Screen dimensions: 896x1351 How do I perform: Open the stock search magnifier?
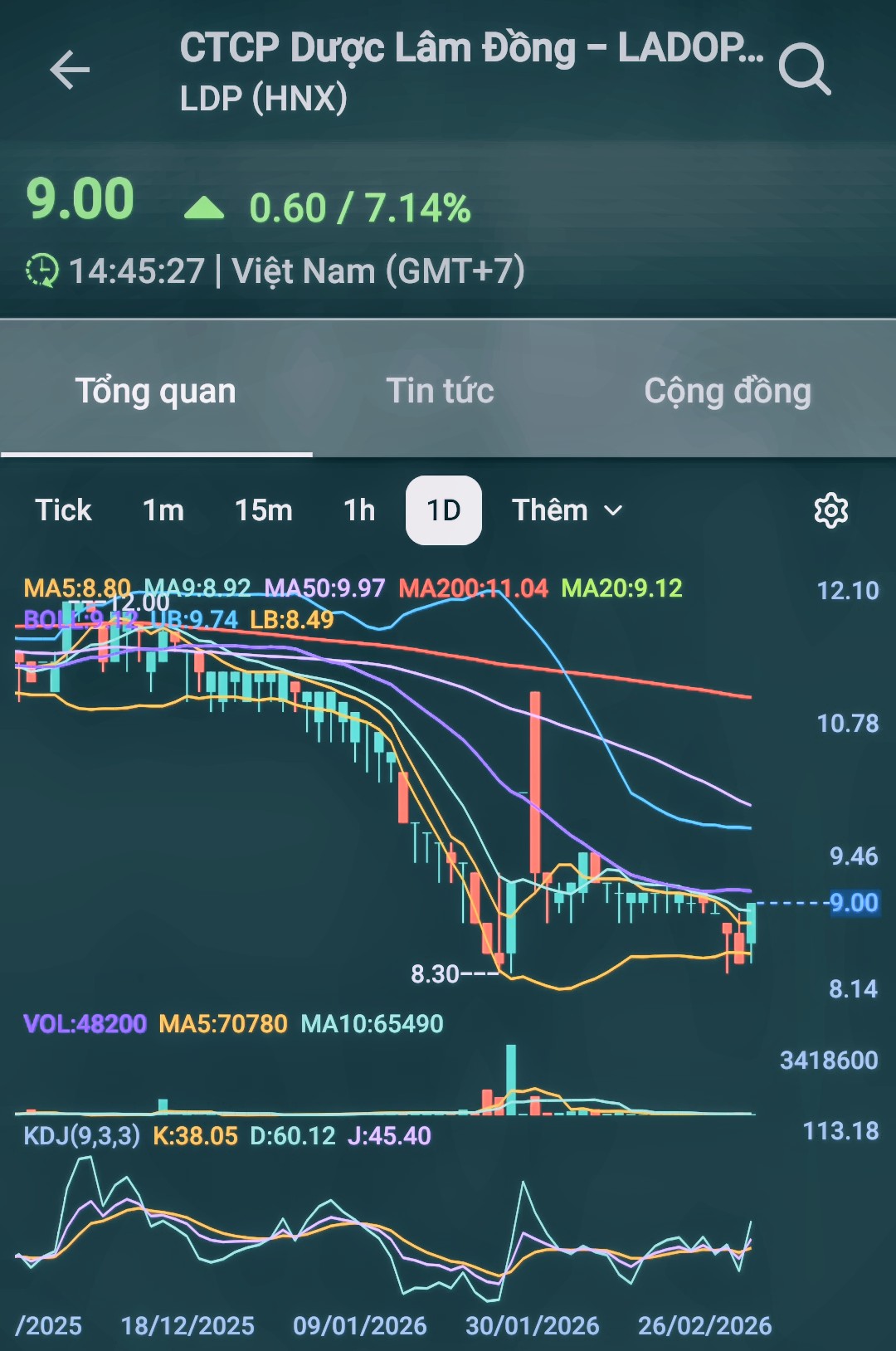(x=804, y=70)
